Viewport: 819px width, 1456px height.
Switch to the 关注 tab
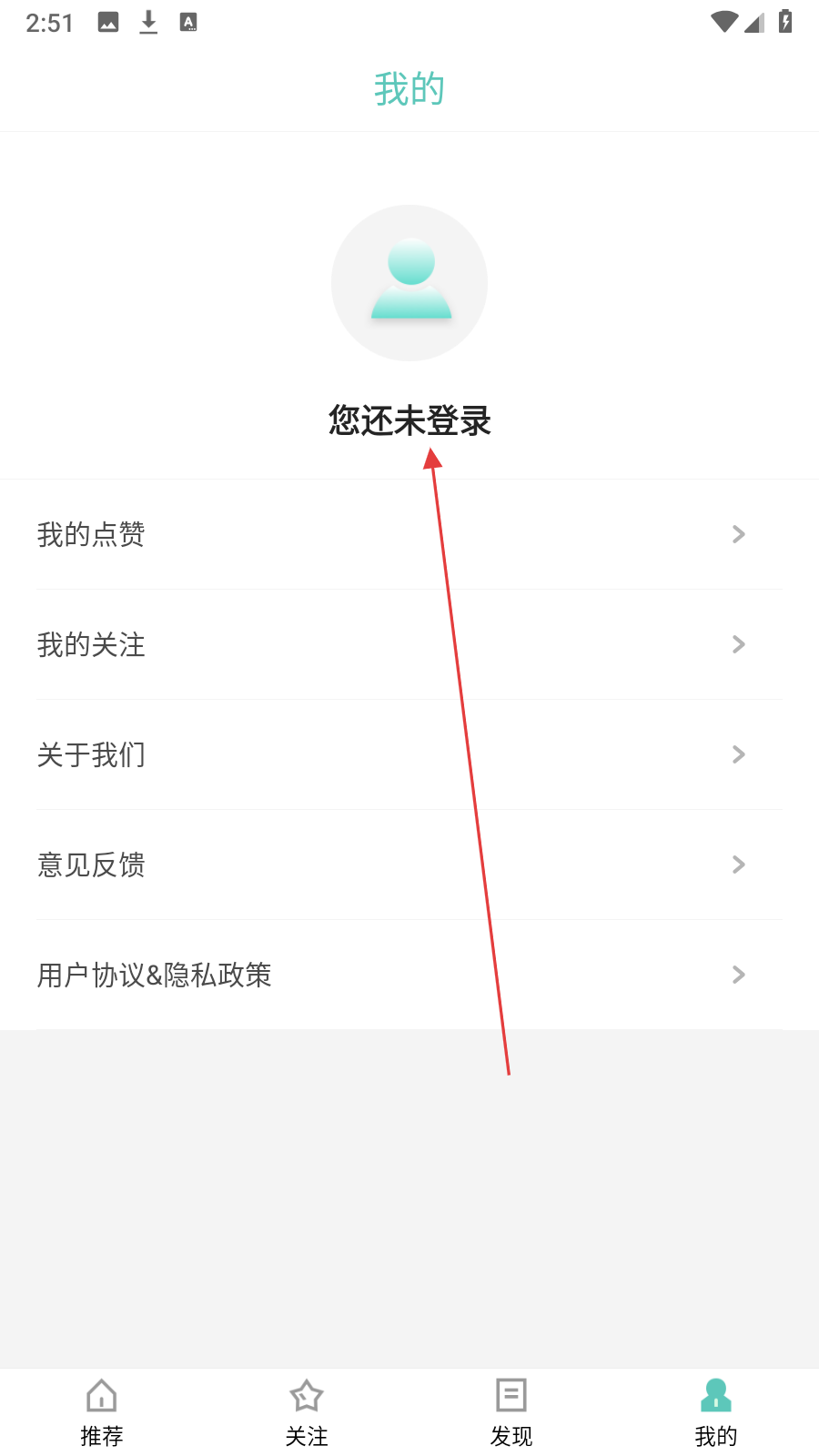pos(307,1411)
